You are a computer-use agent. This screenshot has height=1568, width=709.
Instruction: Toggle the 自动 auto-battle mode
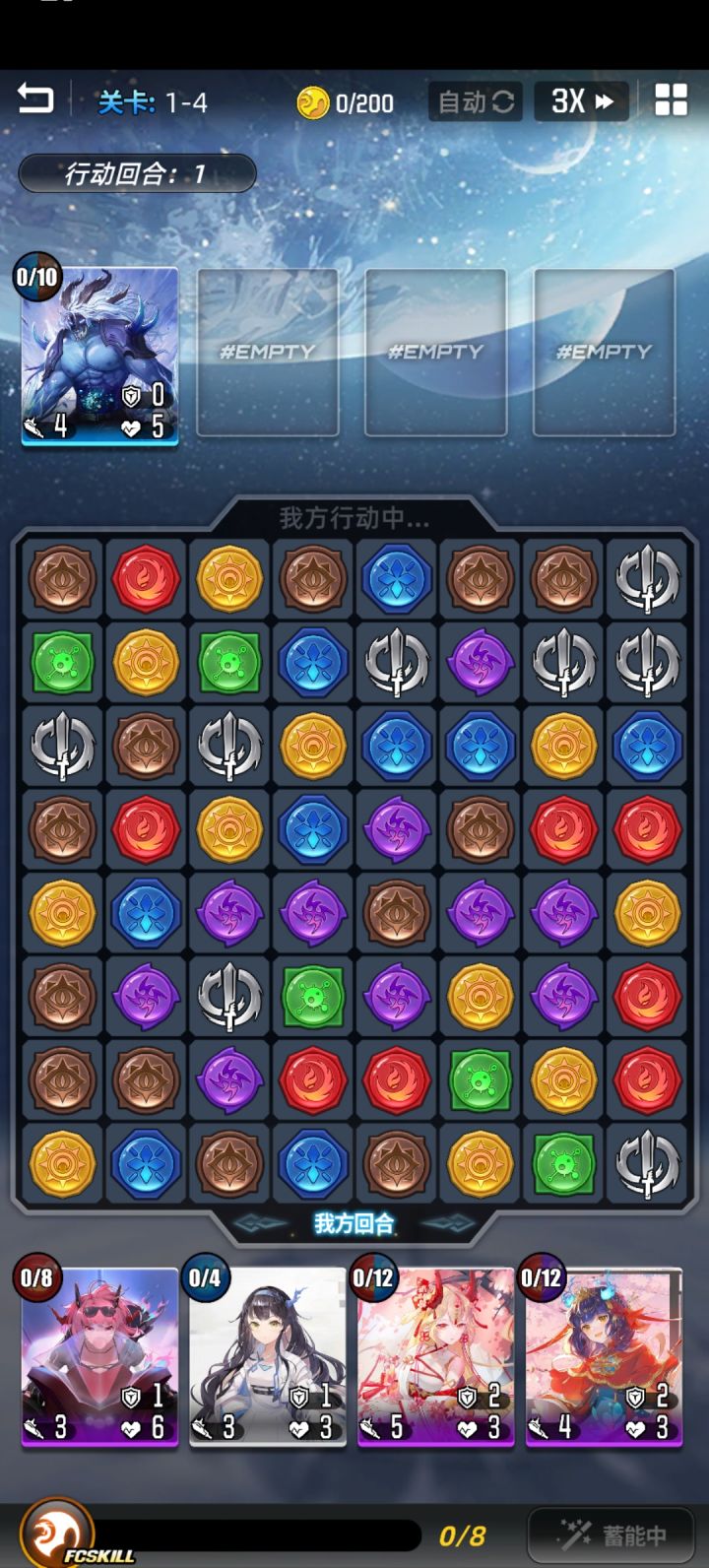pyautogui.click(x=475, y=101)
